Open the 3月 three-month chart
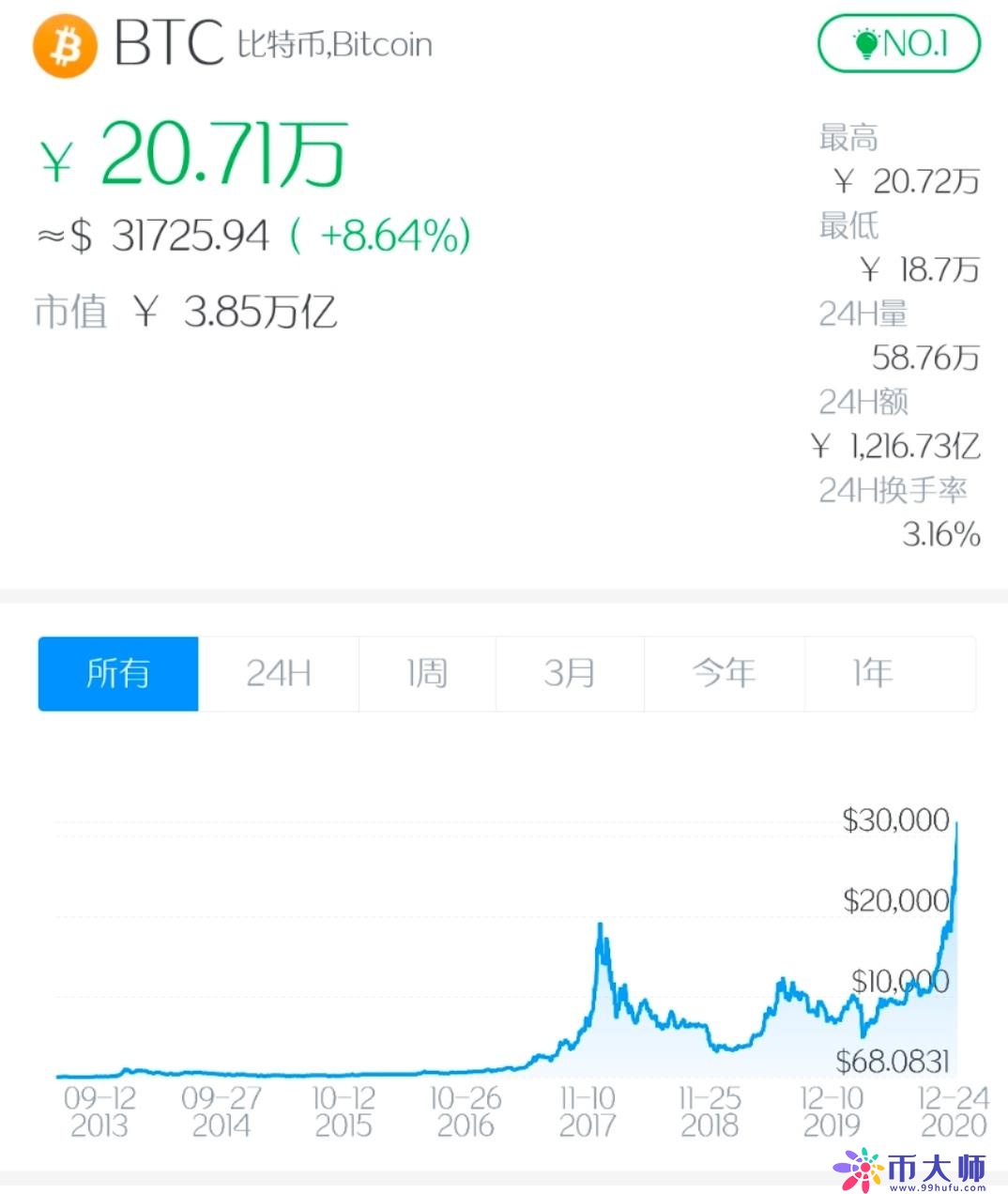 (x=570, y=673)
